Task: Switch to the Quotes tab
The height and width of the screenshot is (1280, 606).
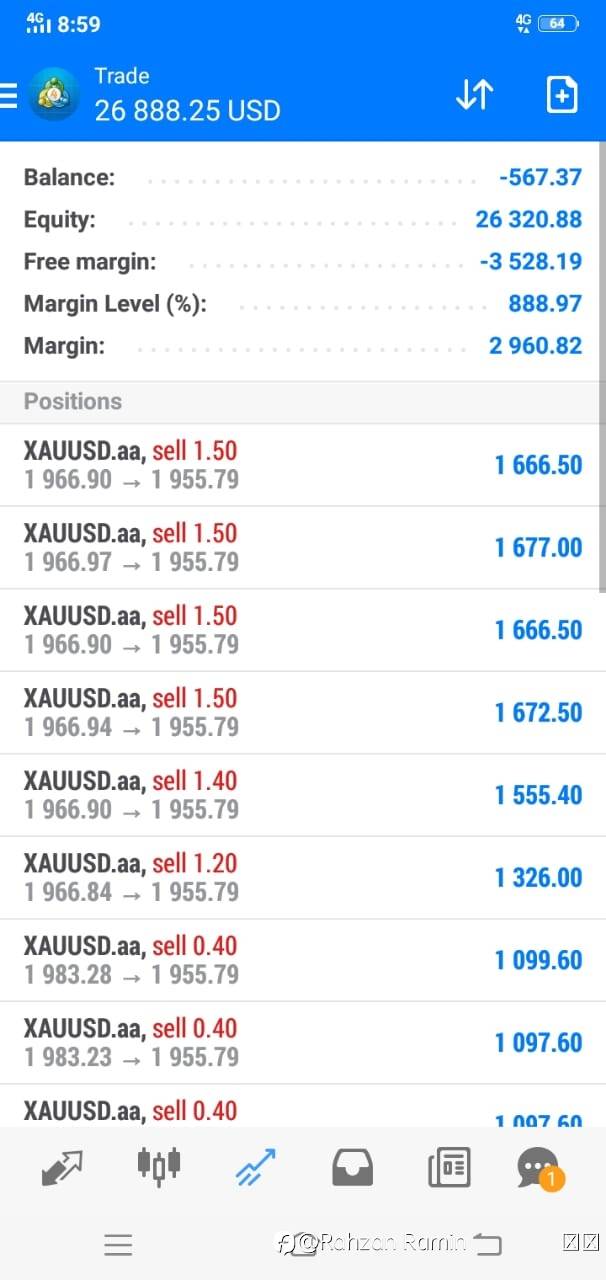Action: [x=62, y=1167]
